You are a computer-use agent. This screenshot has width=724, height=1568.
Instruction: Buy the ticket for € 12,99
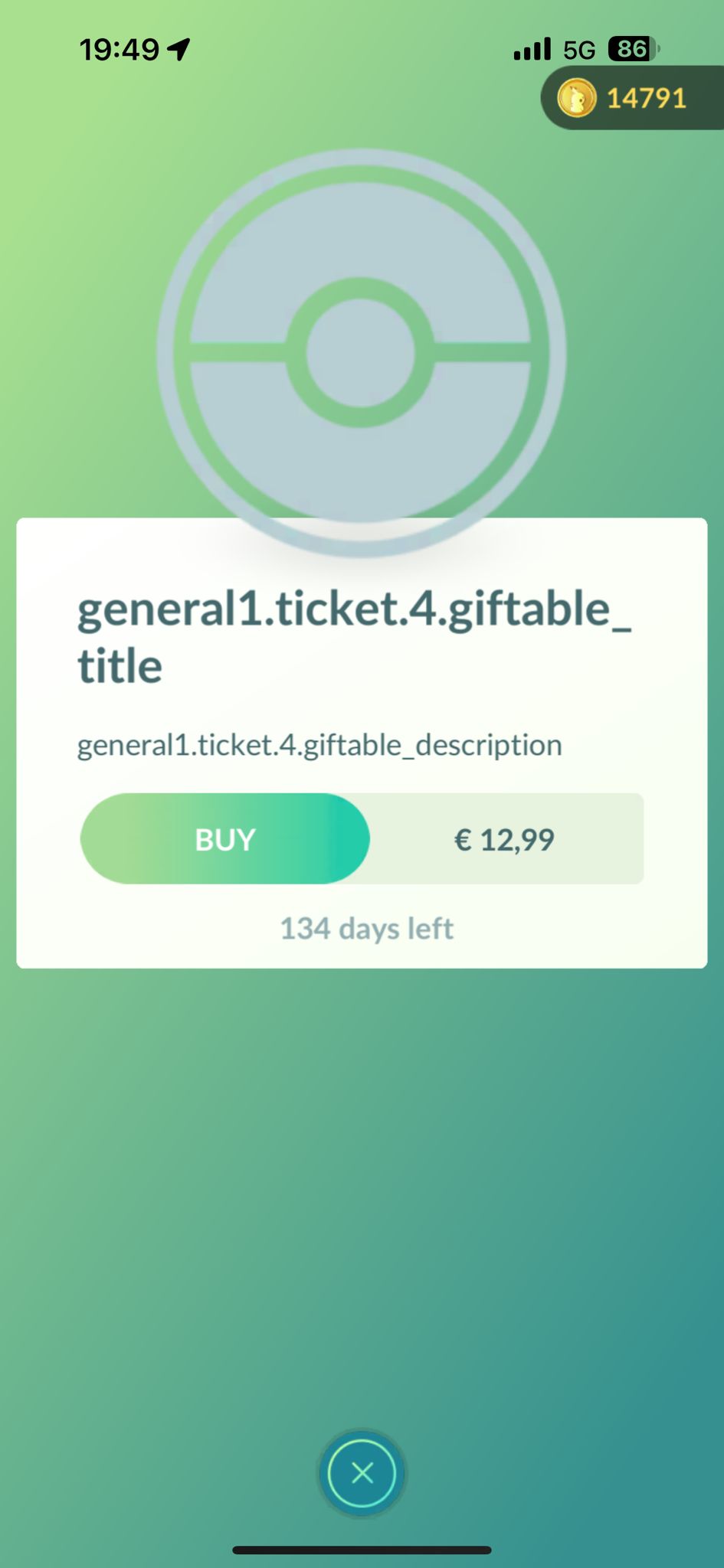point(224,839)
